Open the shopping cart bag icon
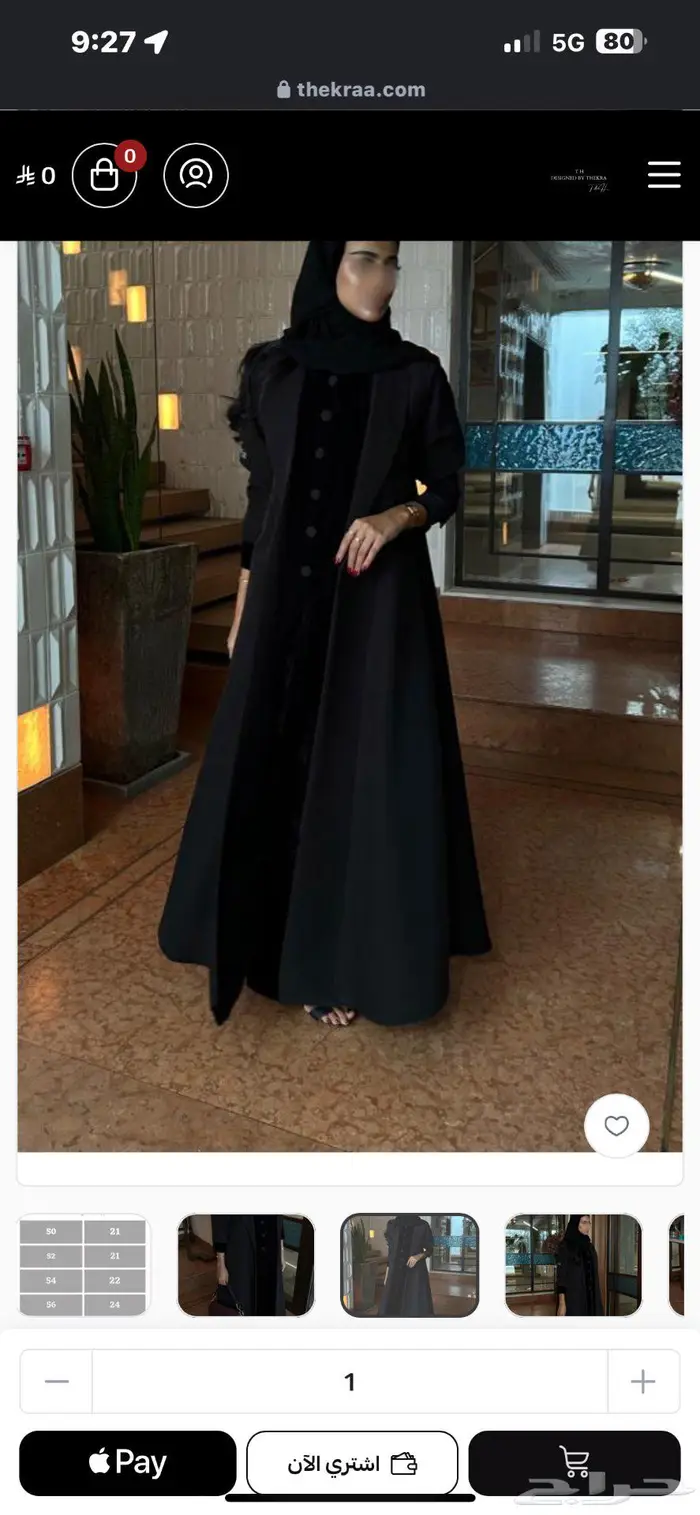700x1515 pixels. [x=104, y=176]
